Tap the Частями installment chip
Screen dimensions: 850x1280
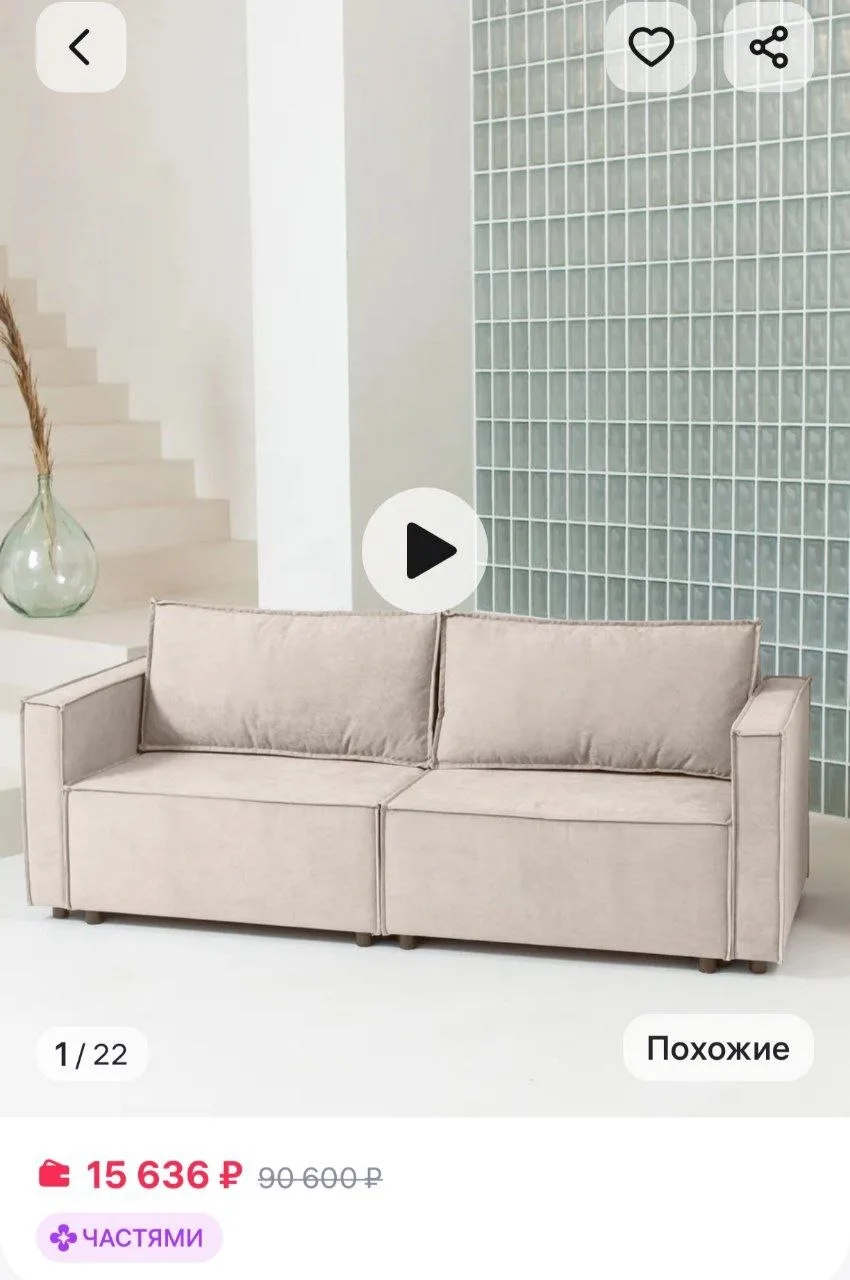(x=128, y=1238)
